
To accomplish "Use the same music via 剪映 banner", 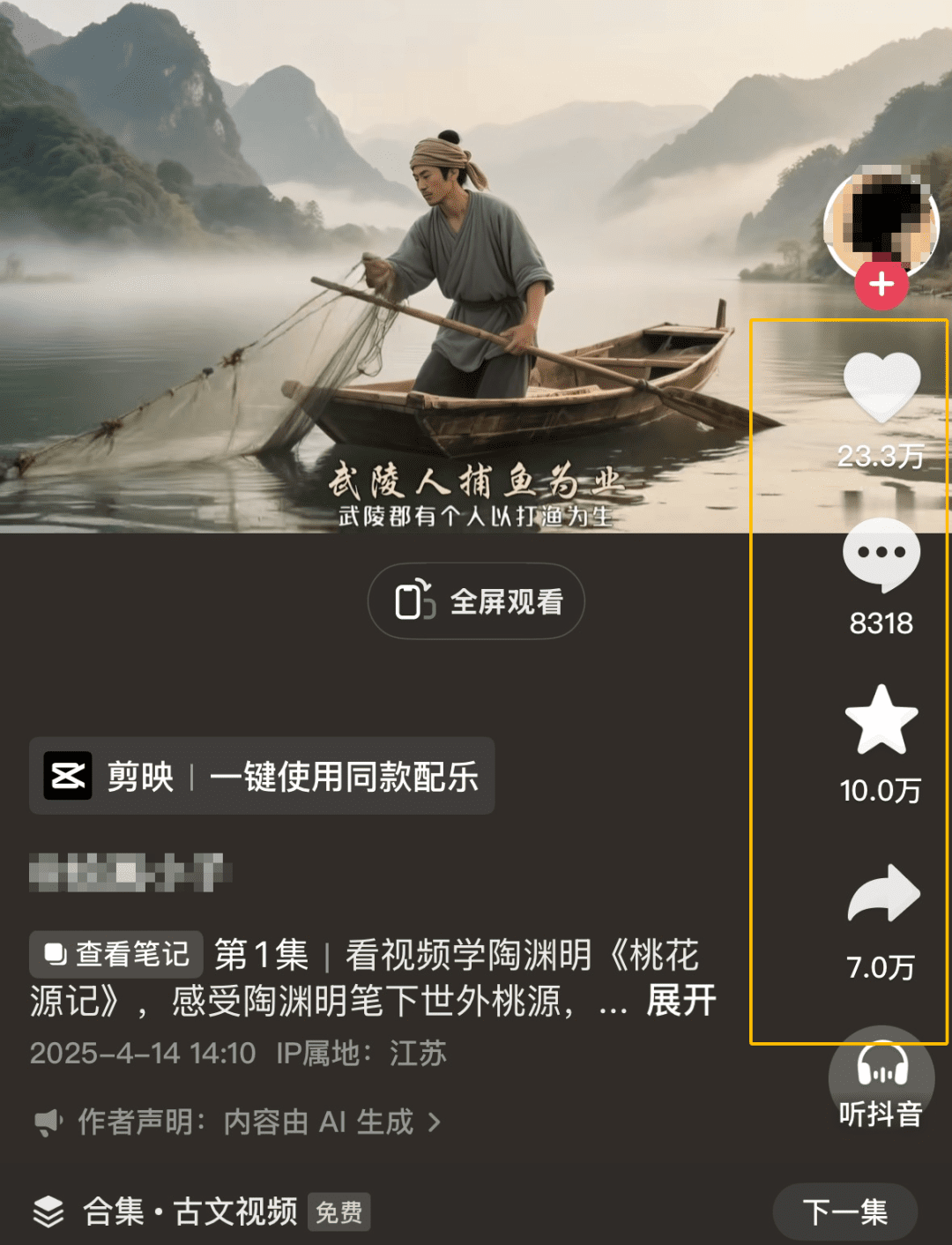I will 262,776.
